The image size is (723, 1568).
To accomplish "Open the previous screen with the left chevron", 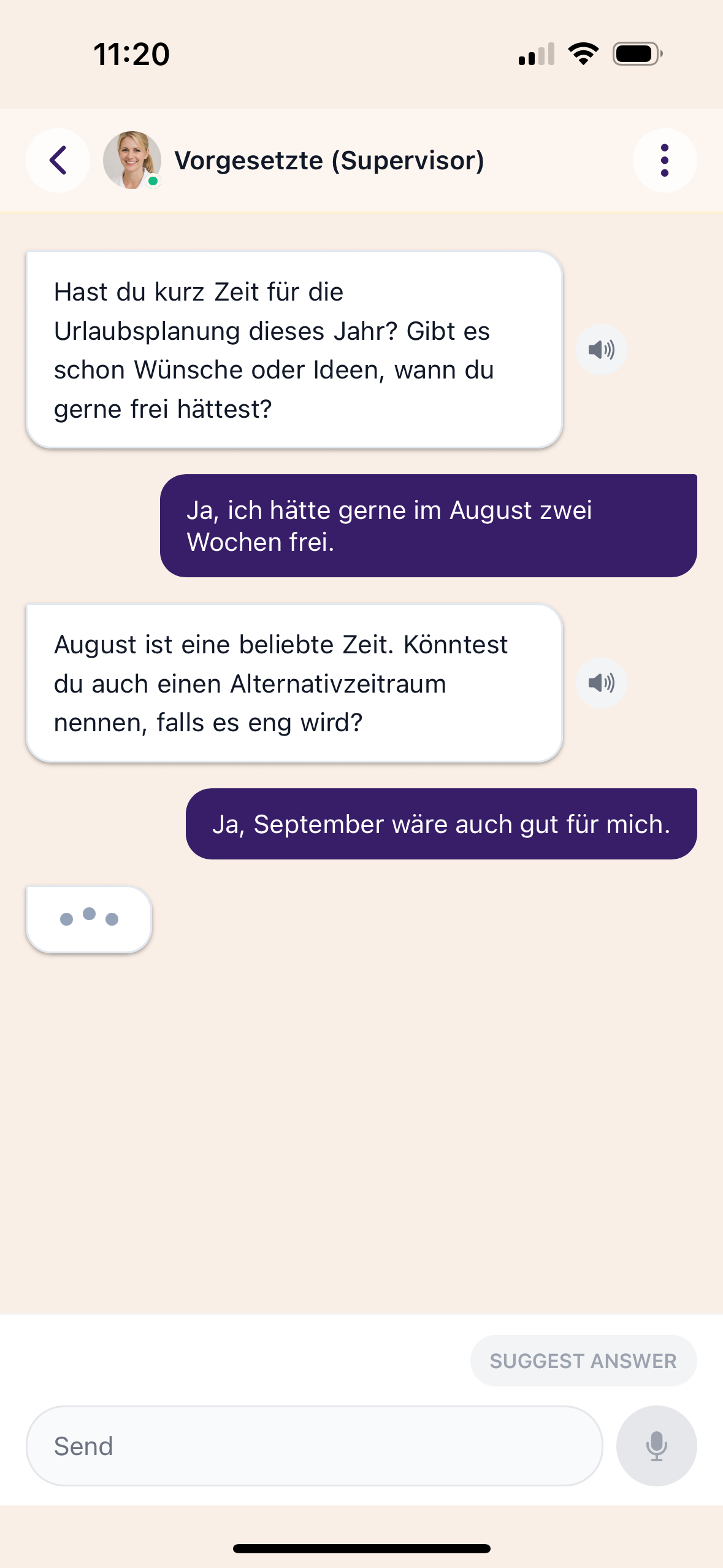I will [x=57, y=160].
